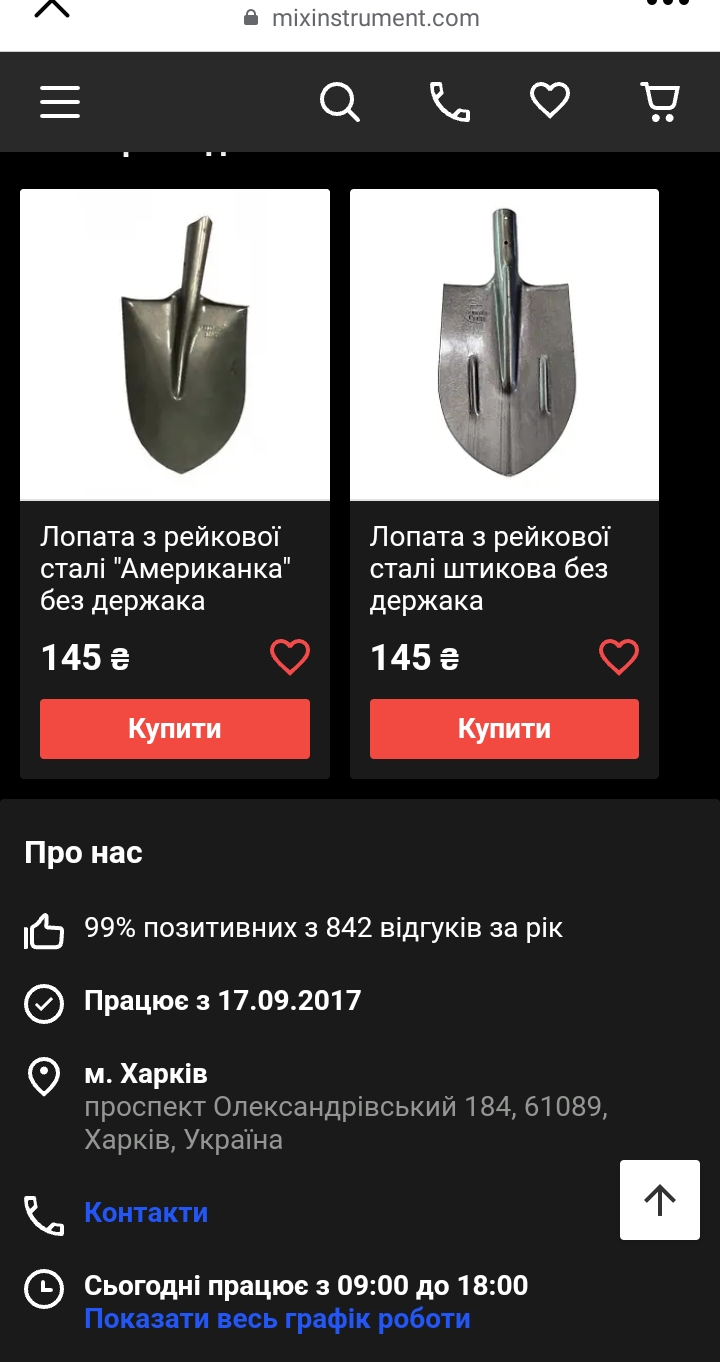Screen dimensions: 720x1362
Task: Open the штикова shovel product card
Action: click(504, 345)
